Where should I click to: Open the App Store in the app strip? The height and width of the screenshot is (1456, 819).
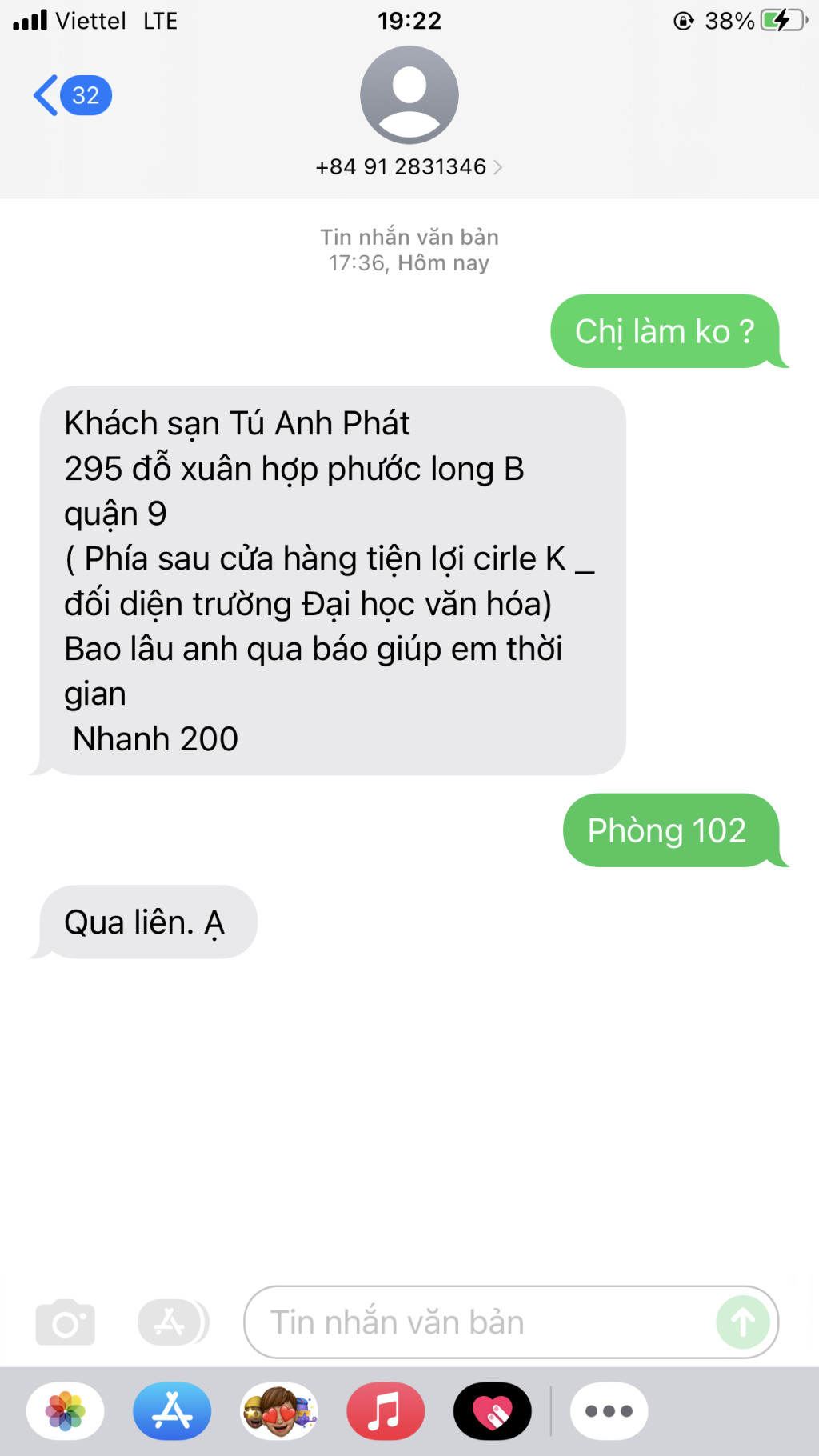(x=172, y=1411)
